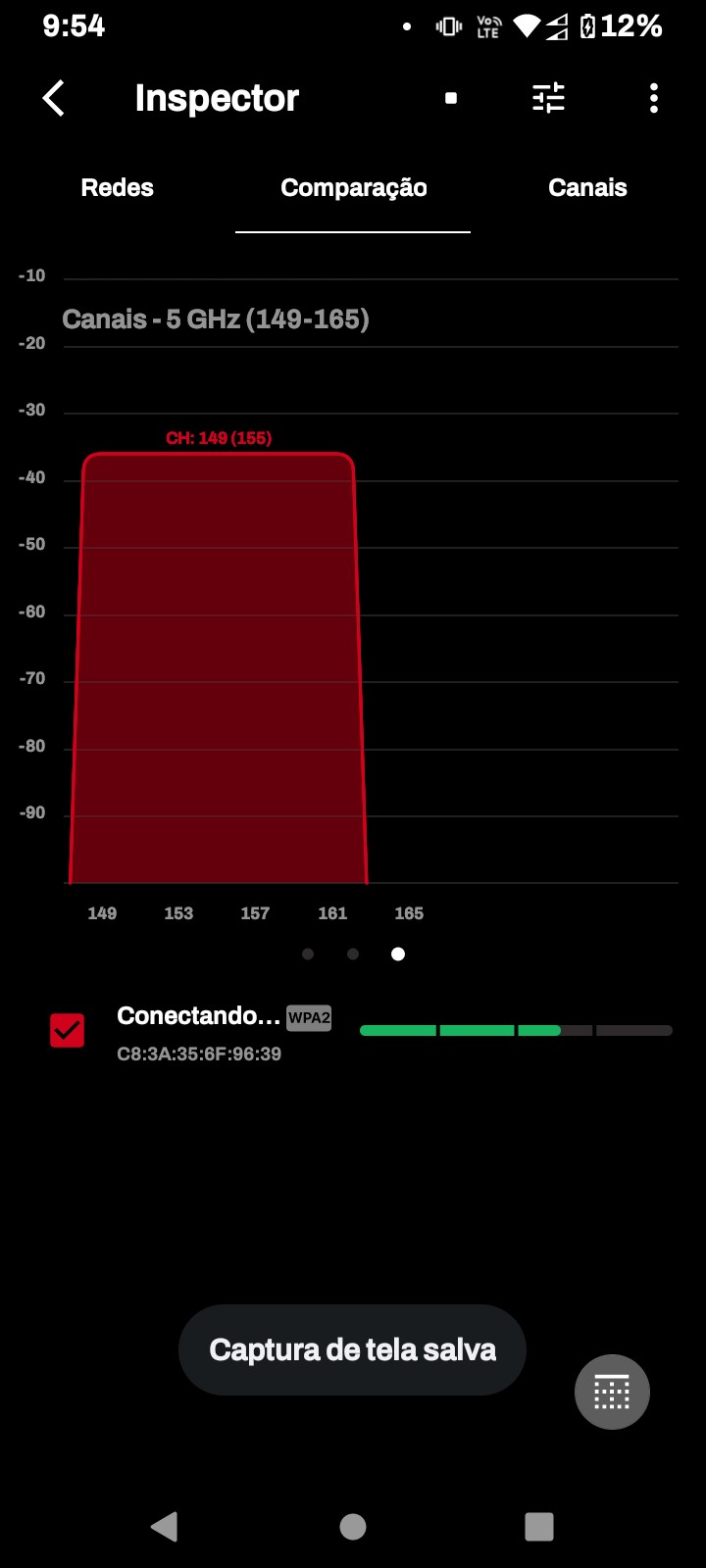Select the Comparação tab
Image resolution: width=706 pixels, height=1568 pixels.
[353, 188]
